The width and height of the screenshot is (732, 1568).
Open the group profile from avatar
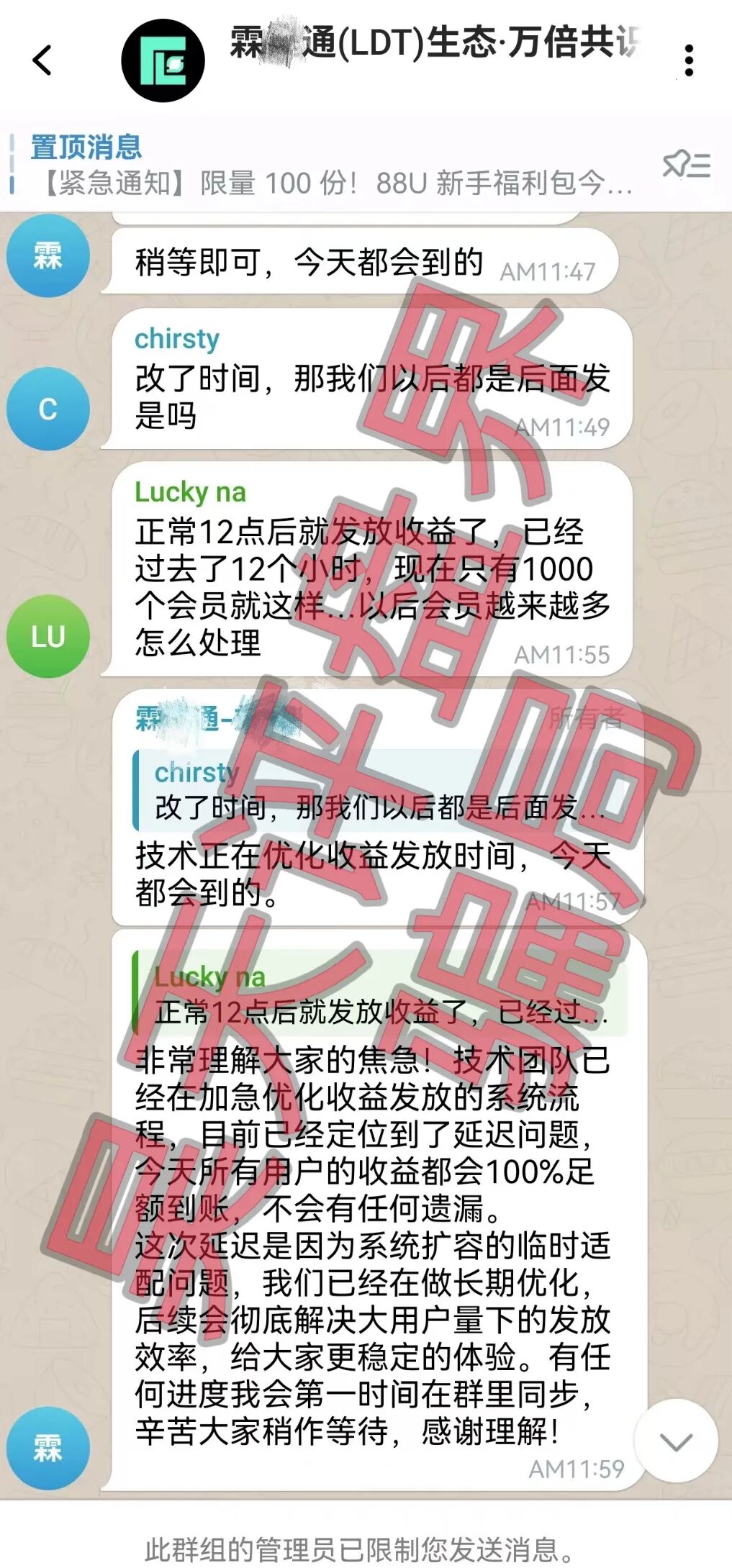click(163, 61)
